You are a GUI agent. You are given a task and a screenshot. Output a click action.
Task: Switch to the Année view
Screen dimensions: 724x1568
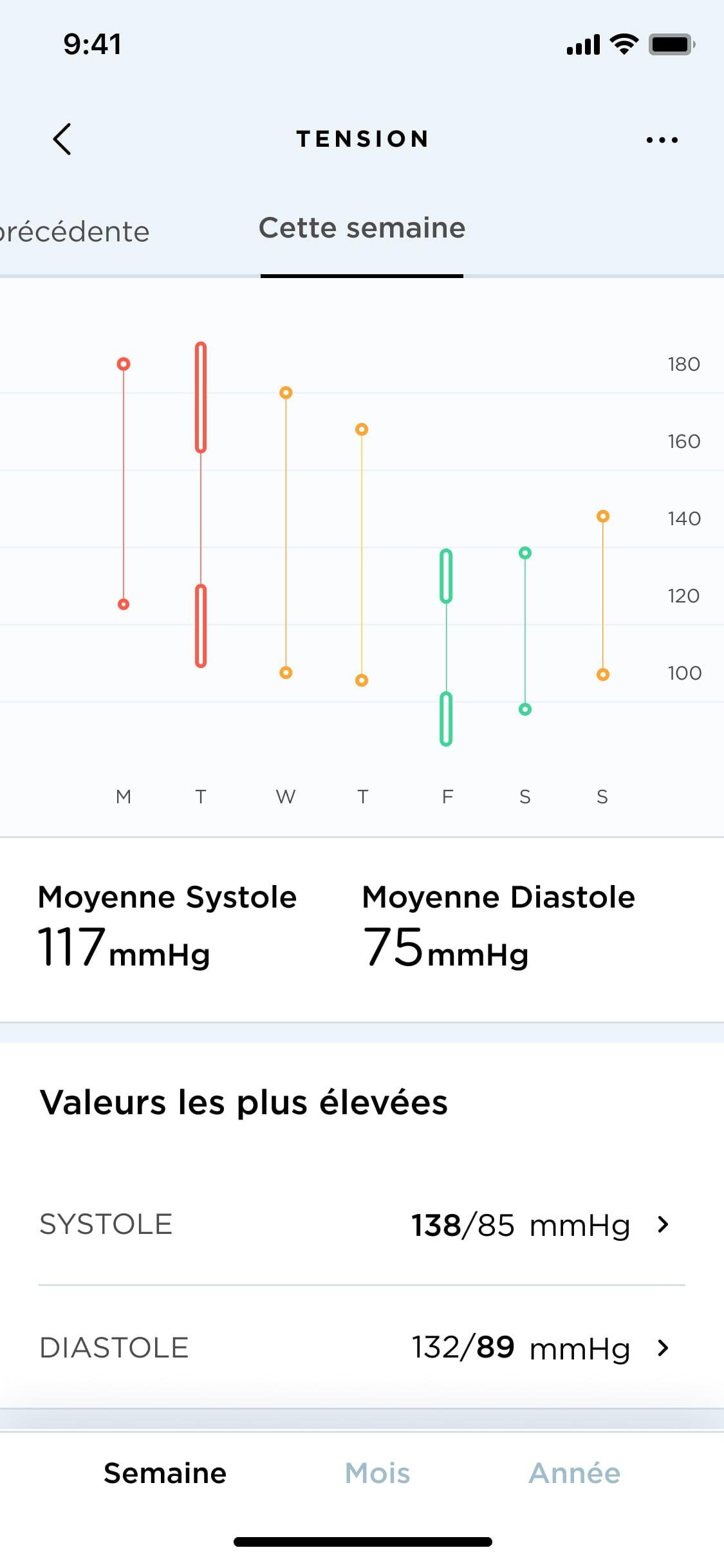(575, 1473)
